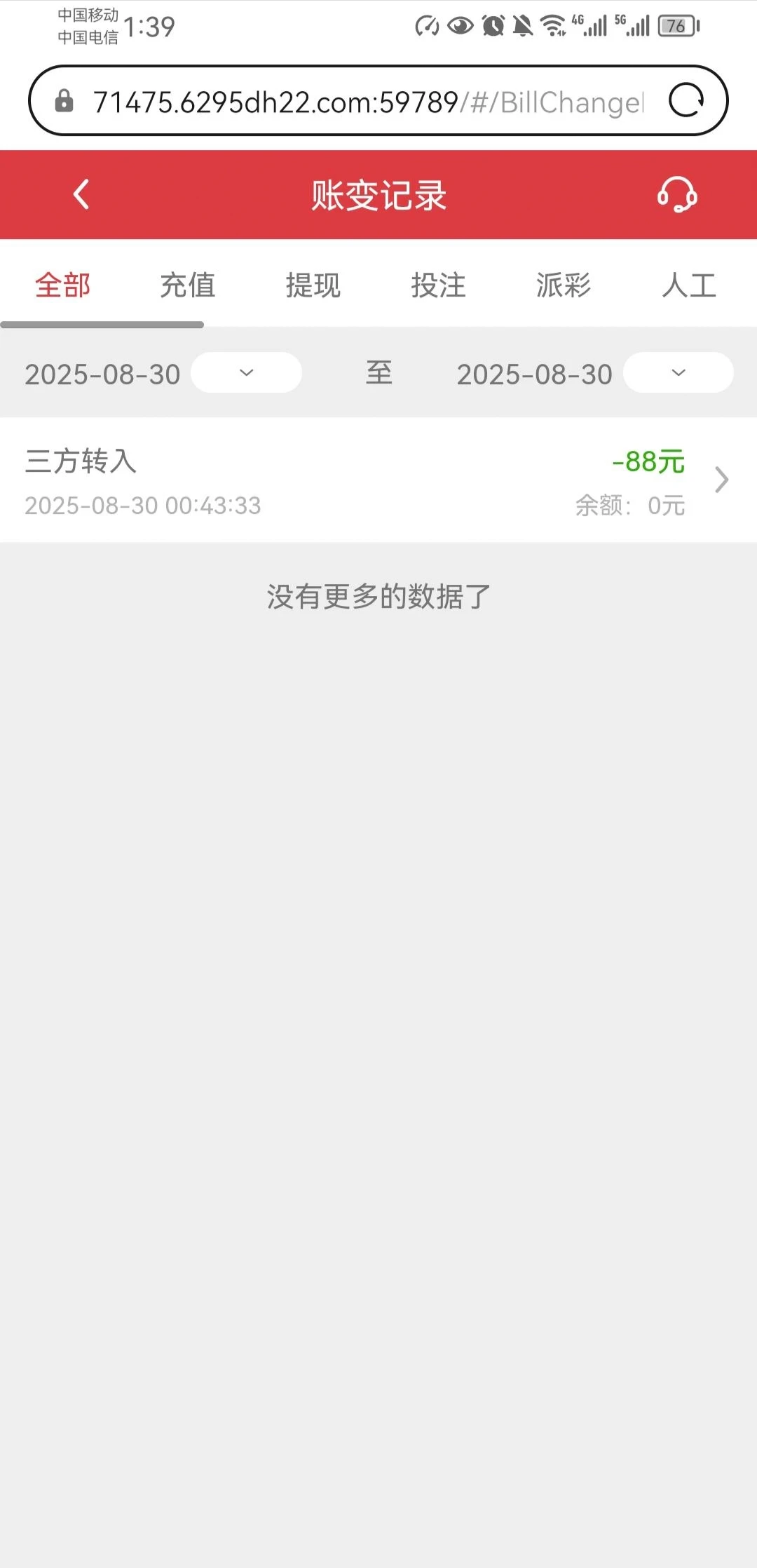
Task: Tap the battery level indicator showing 76
Action: click(676, 27)
